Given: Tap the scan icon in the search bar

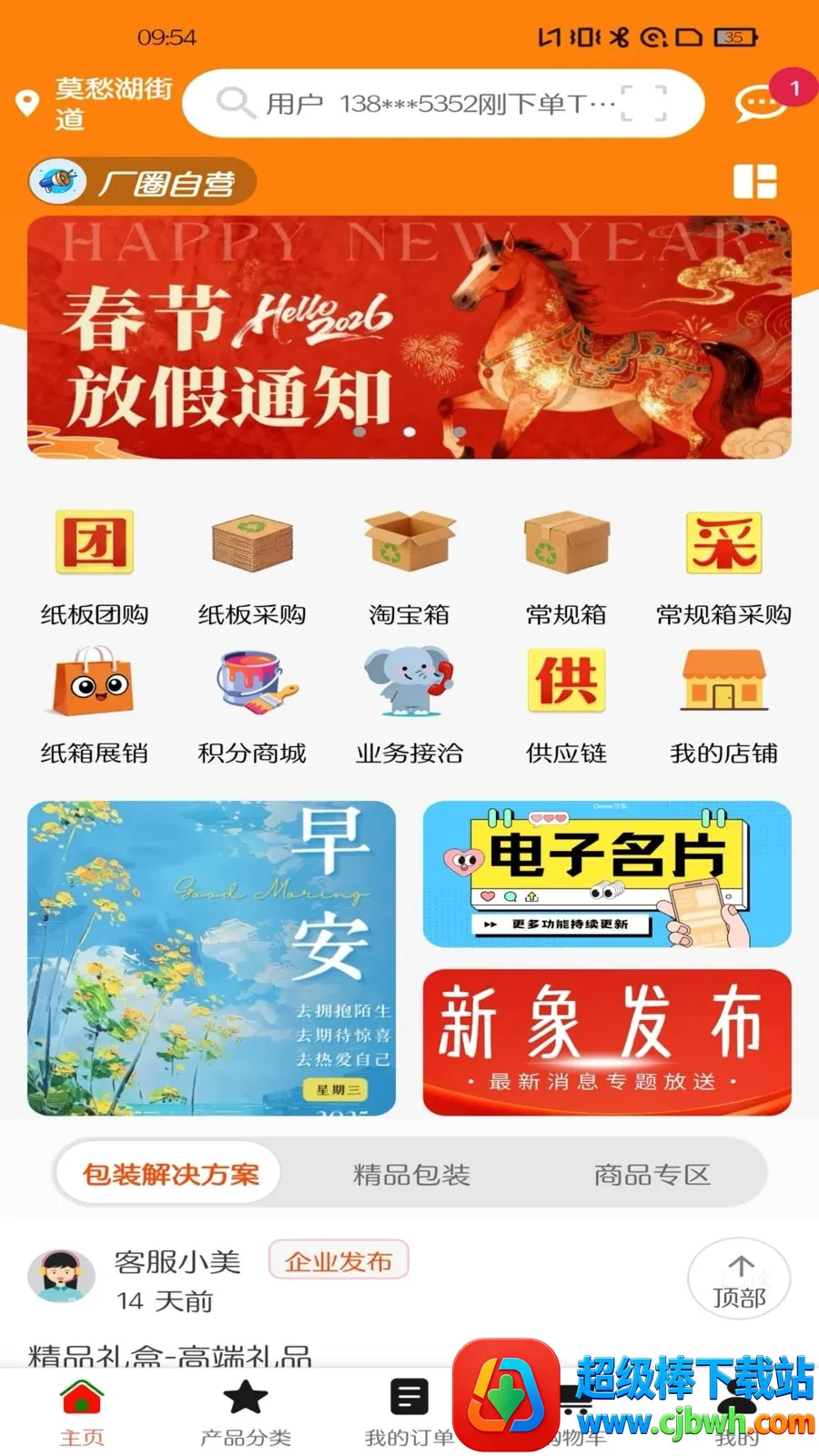Looking at the screenshot, I should [x=643, y=104].
